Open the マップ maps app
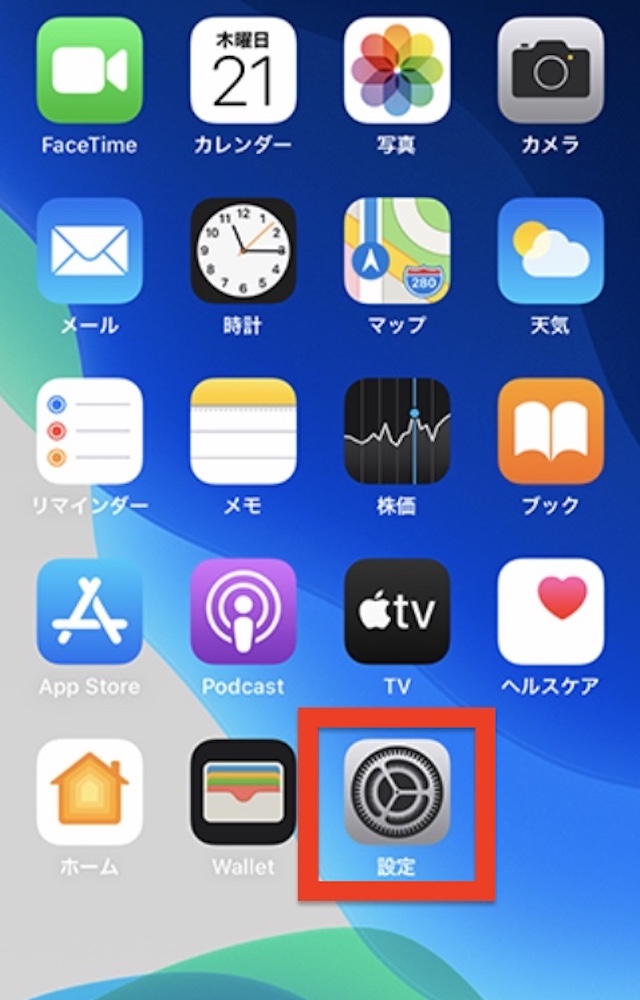The width and height of the screenshot is (640, 1000). (x=397, y=251)
